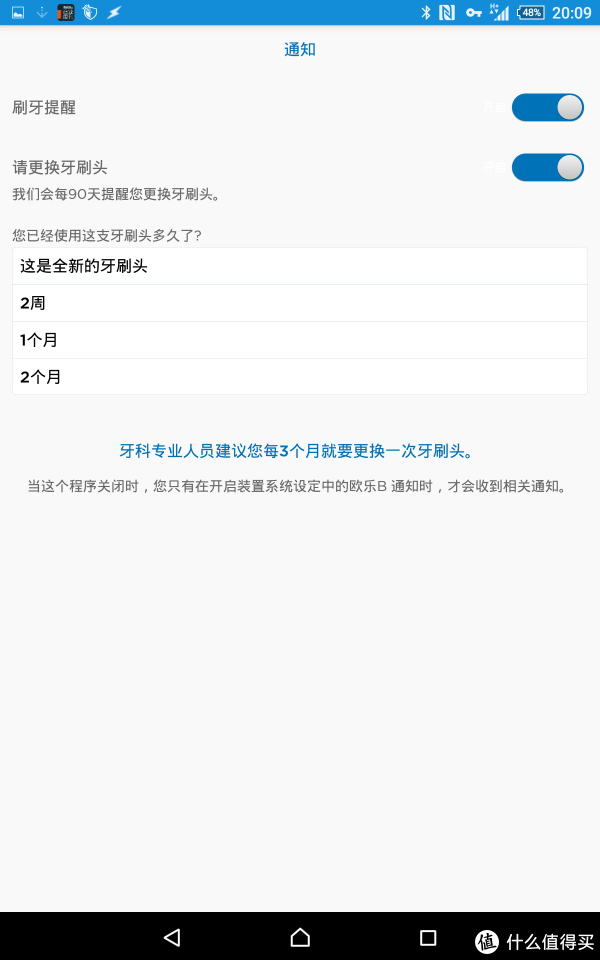600x960 pixels.
Task: Choose the 2周 brush head age
Action: pos(300,303)
